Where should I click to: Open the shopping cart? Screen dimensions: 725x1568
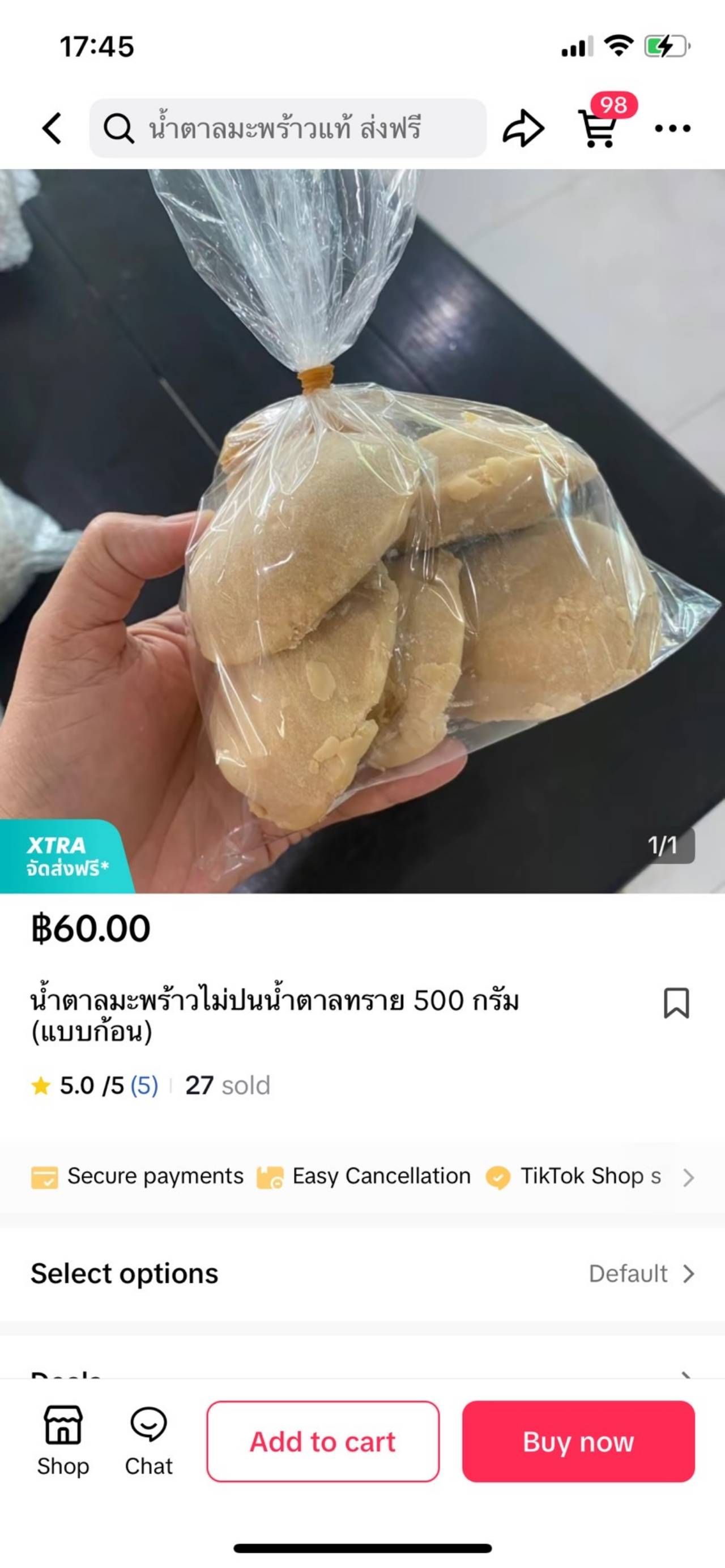click(598, 129)
